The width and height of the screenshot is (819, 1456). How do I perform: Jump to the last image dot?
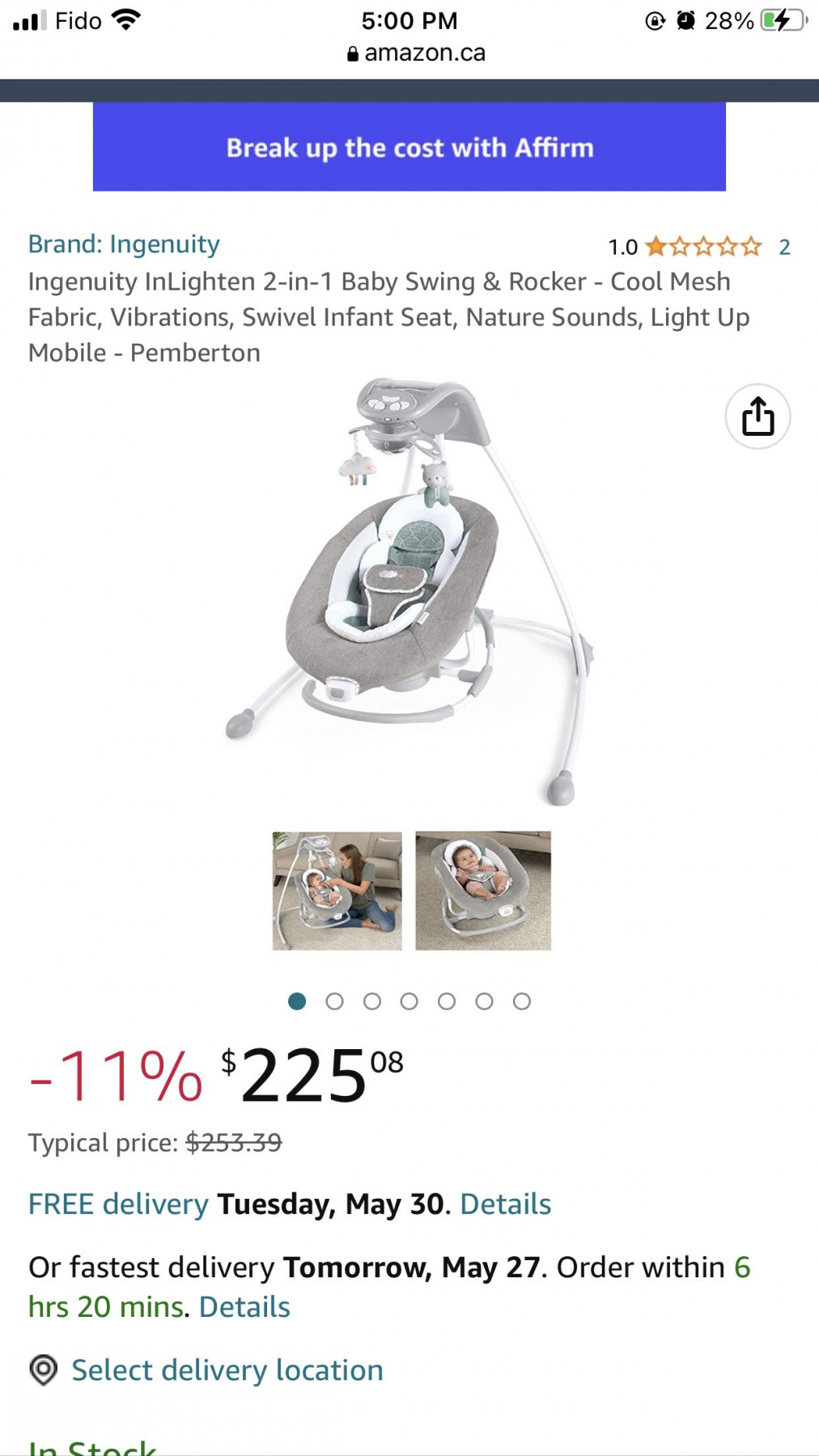[x=522, y=1001]
